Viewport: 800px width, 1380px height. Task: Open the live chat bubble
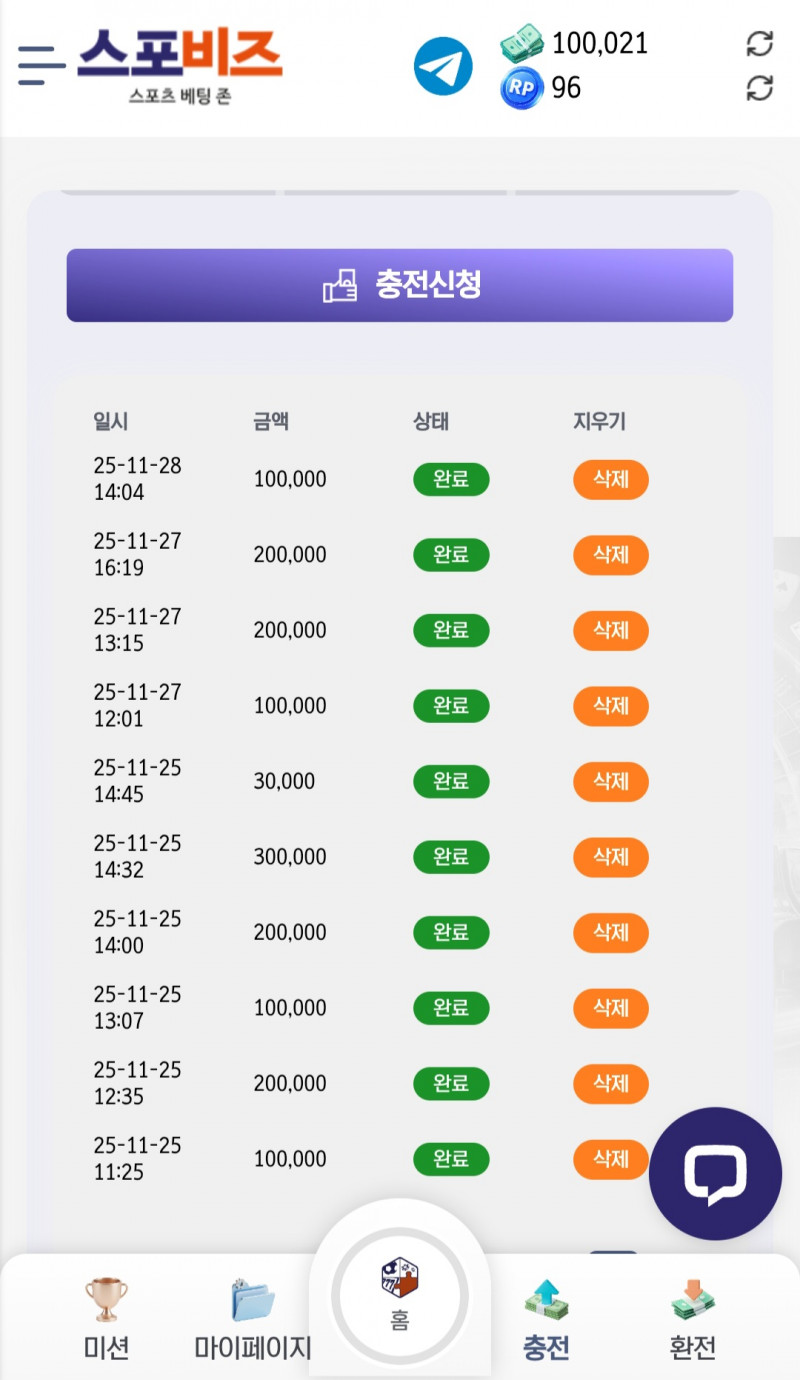[715, 1173]
